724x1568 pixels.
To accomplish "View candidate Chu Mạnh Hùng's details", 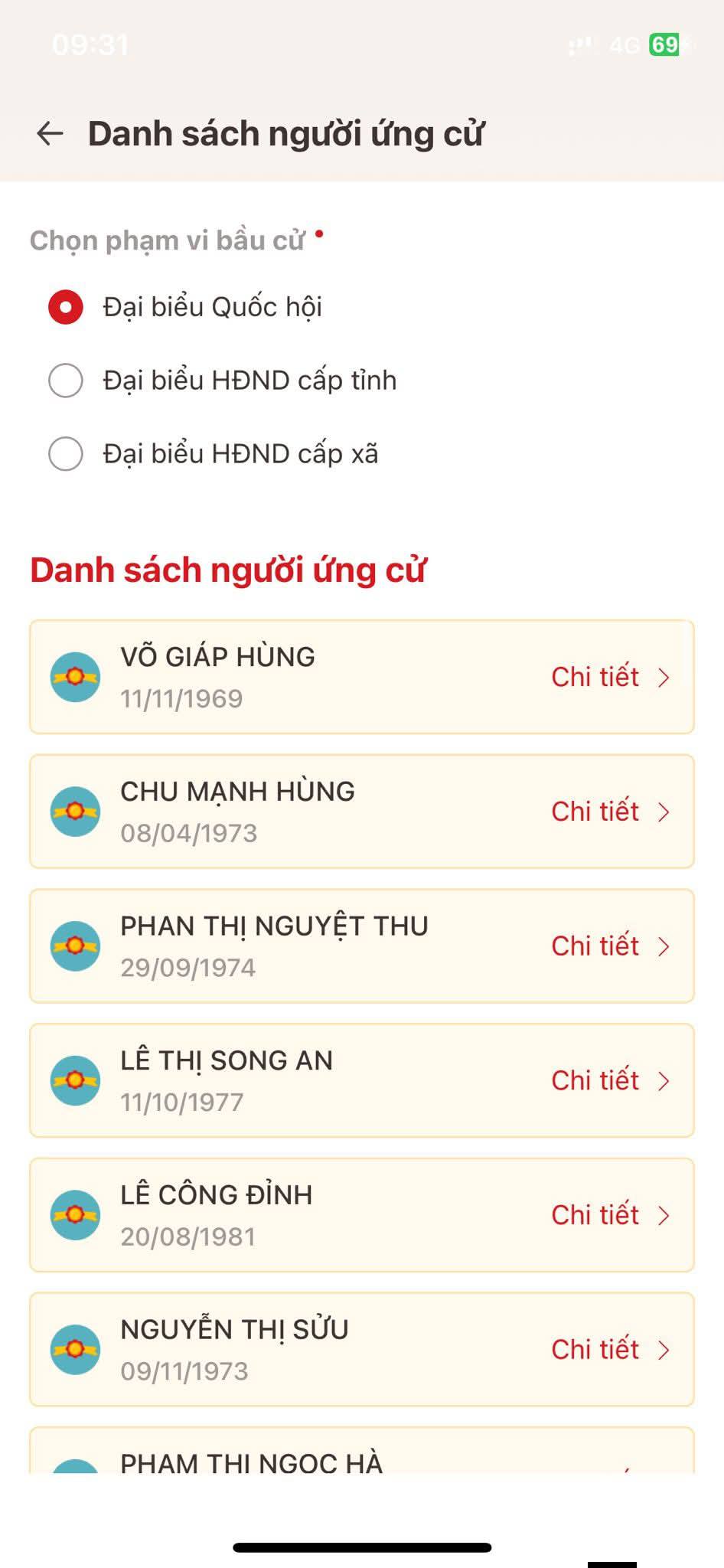I will pos(609,812).
